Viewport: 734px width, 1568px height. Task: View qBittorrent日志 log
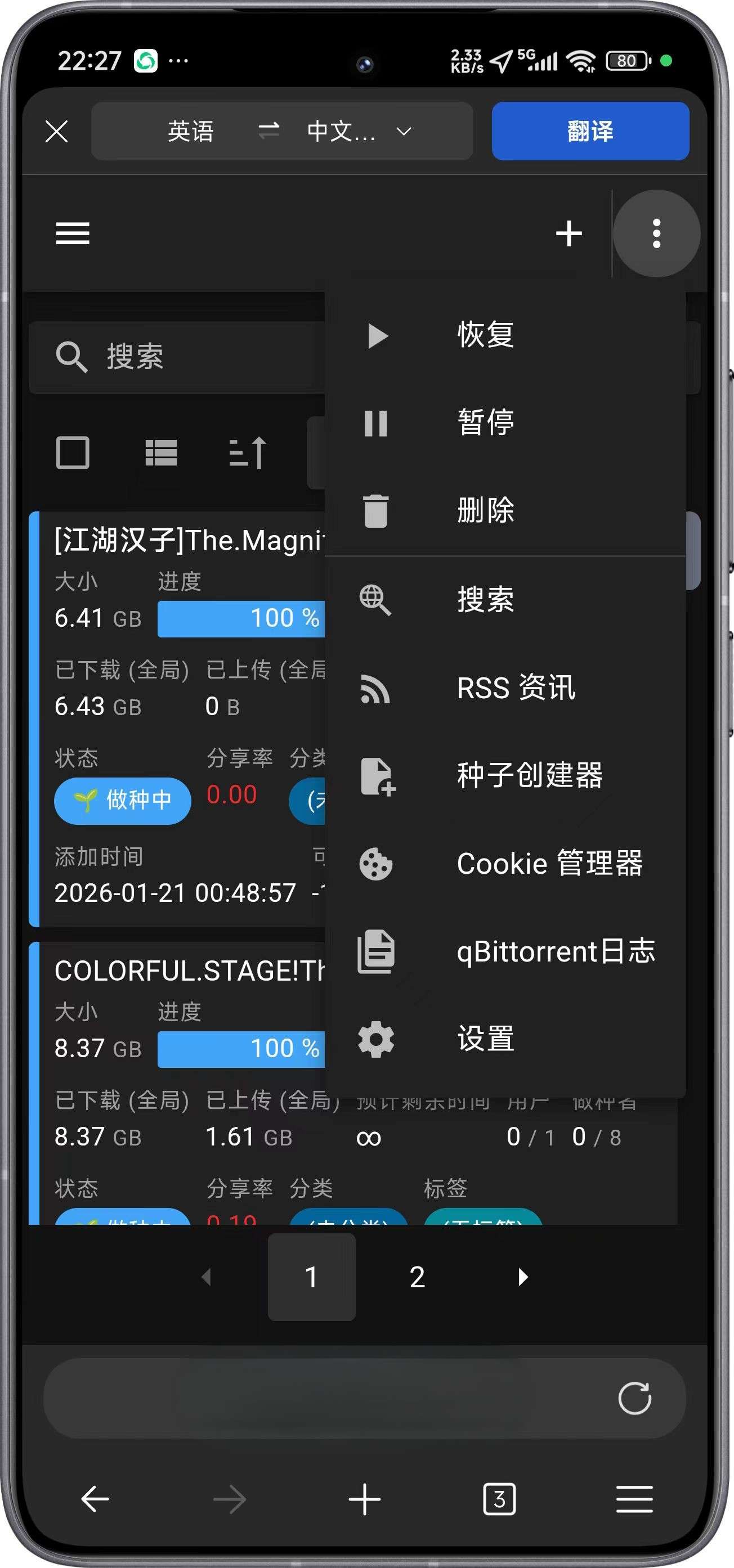(554, 951)
